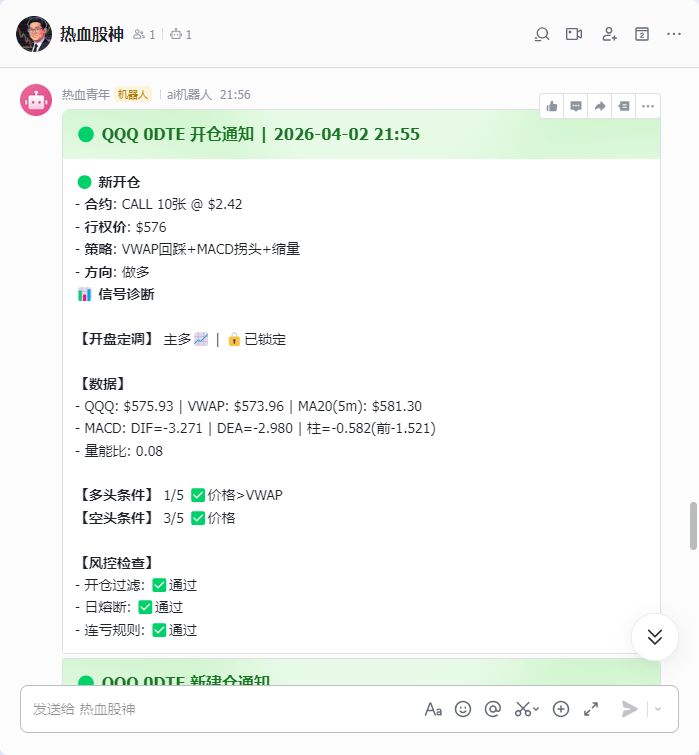The image size is (699, 755).
Task: Search within the chat history
Action: (x=542, y=34)
